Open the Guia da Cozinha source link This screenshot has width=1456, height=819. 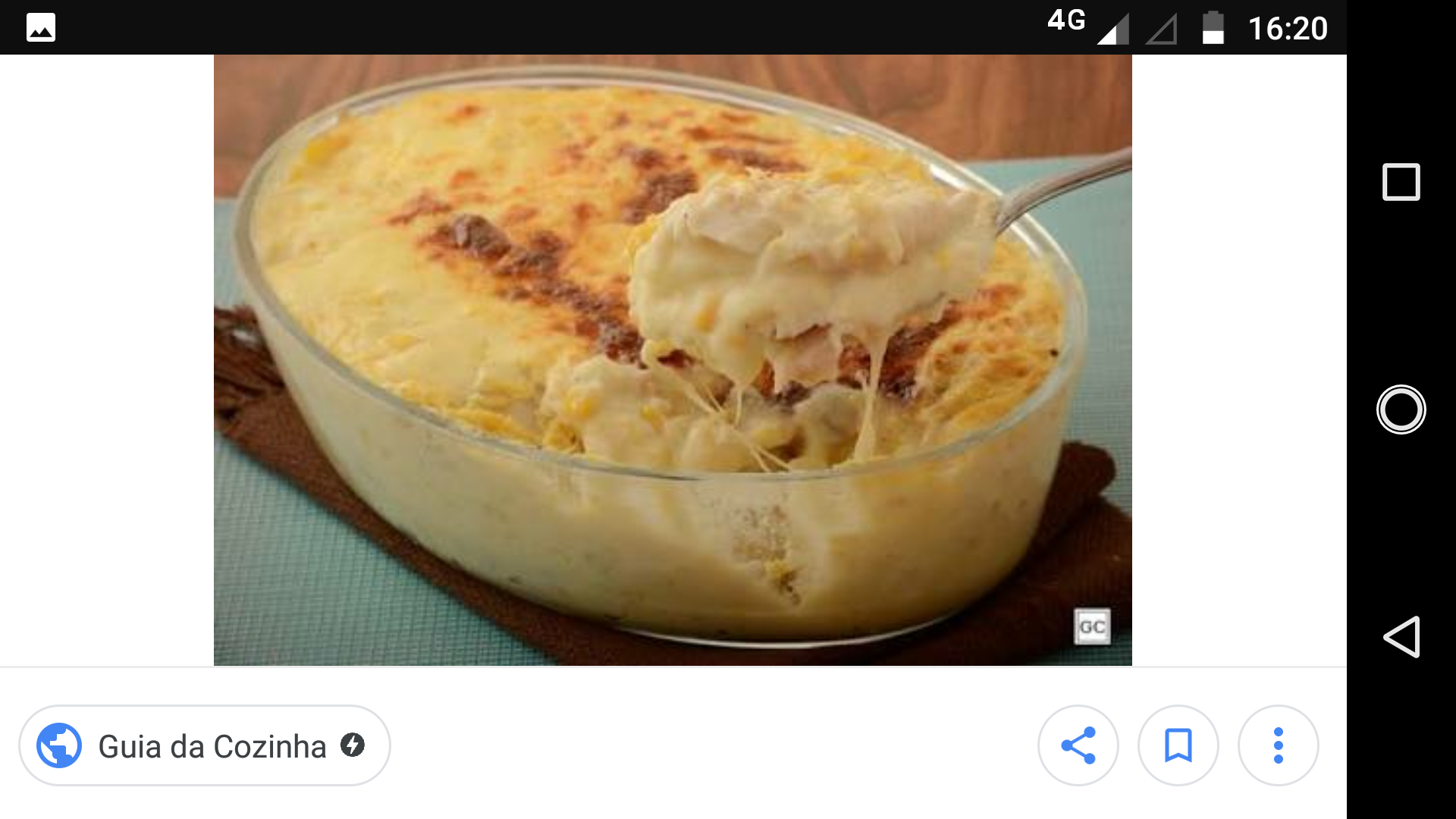[x=205, y=746]
